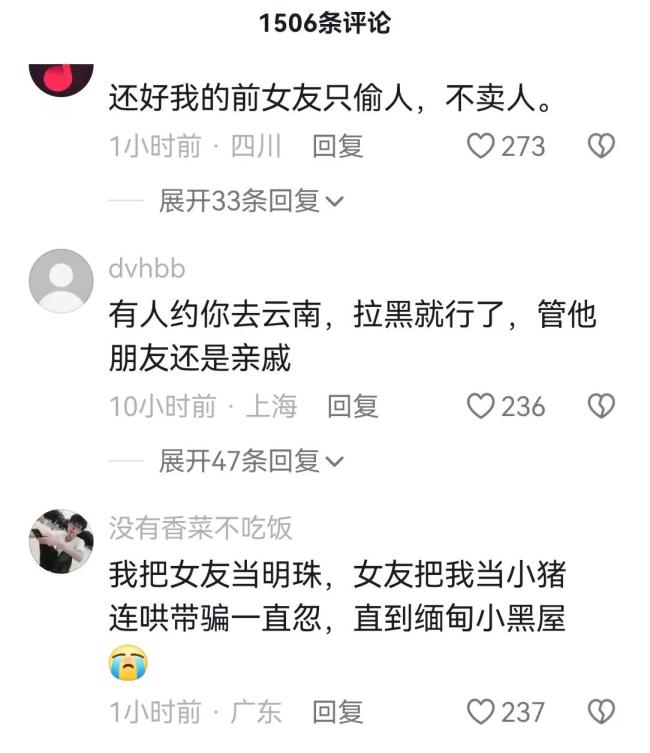Reply to 没有香菜不吃饭's comment
Image resolution: width=650 pixels, height=753 pixels.
[337, 711]
